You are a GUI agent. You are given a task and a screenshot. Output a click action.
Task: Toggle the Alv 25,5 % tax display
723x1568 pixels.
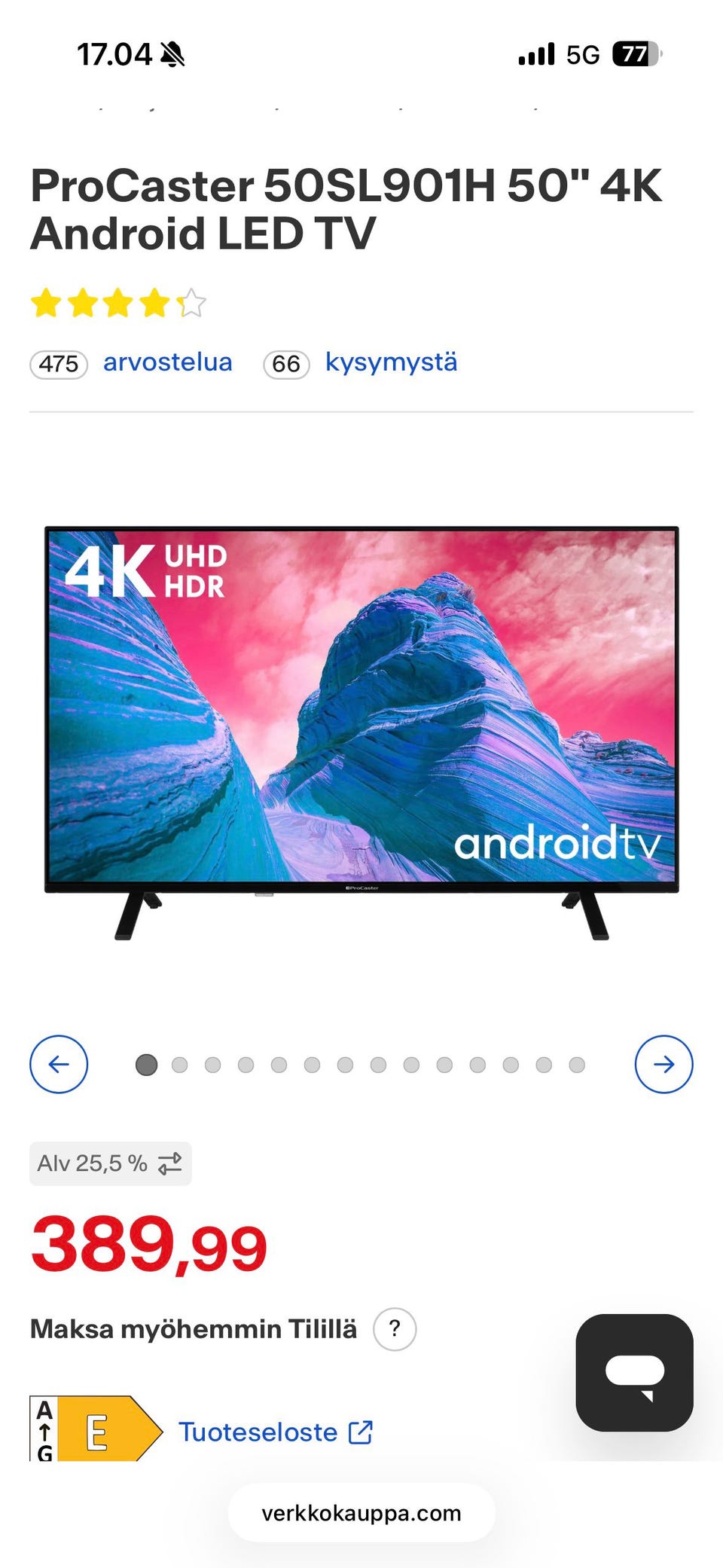click(110, 1163)
